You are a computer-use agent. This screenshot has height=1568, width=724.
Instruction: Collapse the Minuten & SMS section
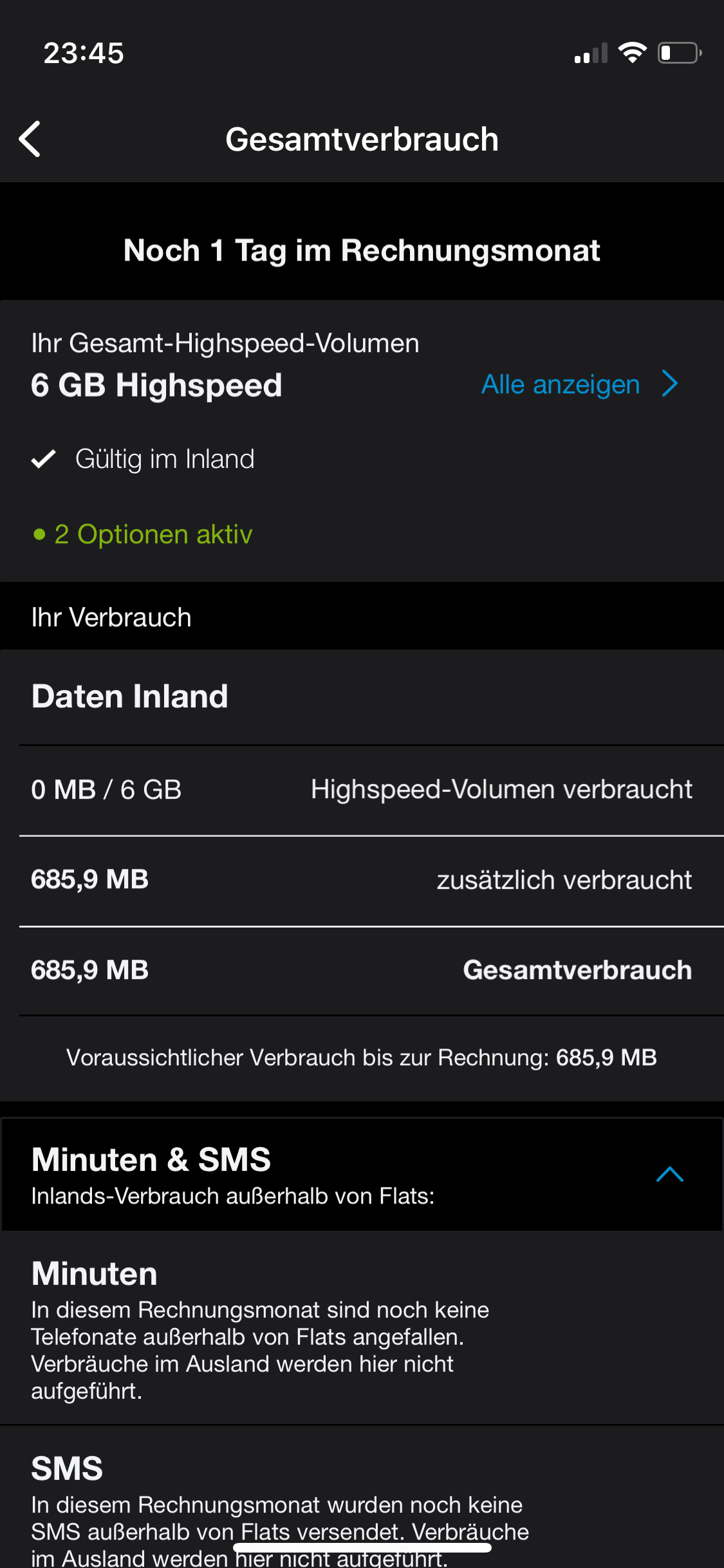coord(669,1174)
